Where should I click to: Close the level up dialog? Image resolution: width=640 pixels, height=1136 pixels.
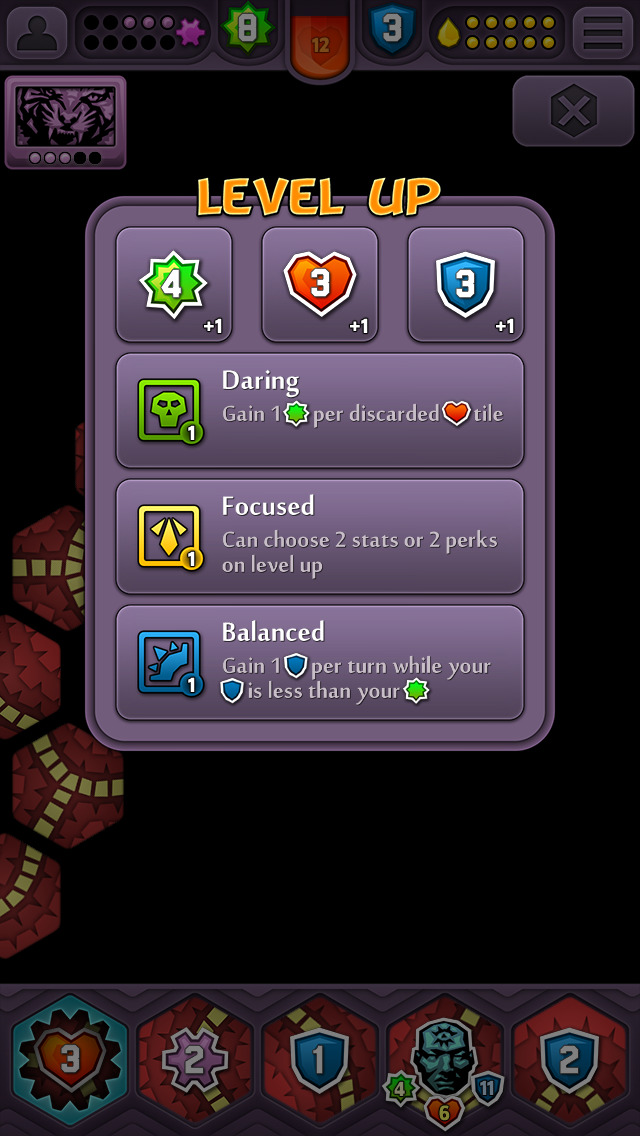click(x=573, y=111)
